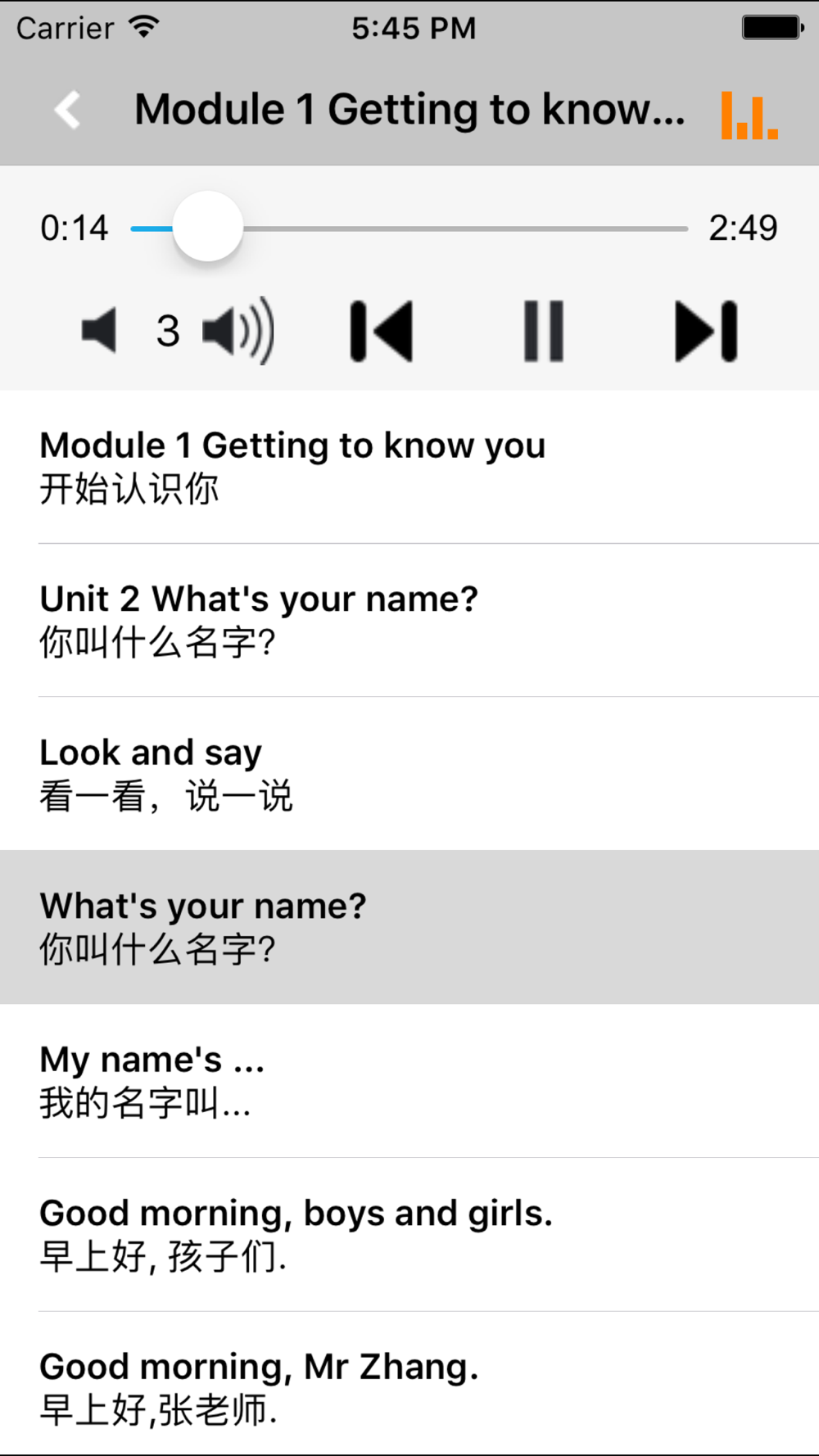Jump to "Unit 2 What's your name?" line
The height and width of the screenshot is (1456, 819).
tap(409, 620)
